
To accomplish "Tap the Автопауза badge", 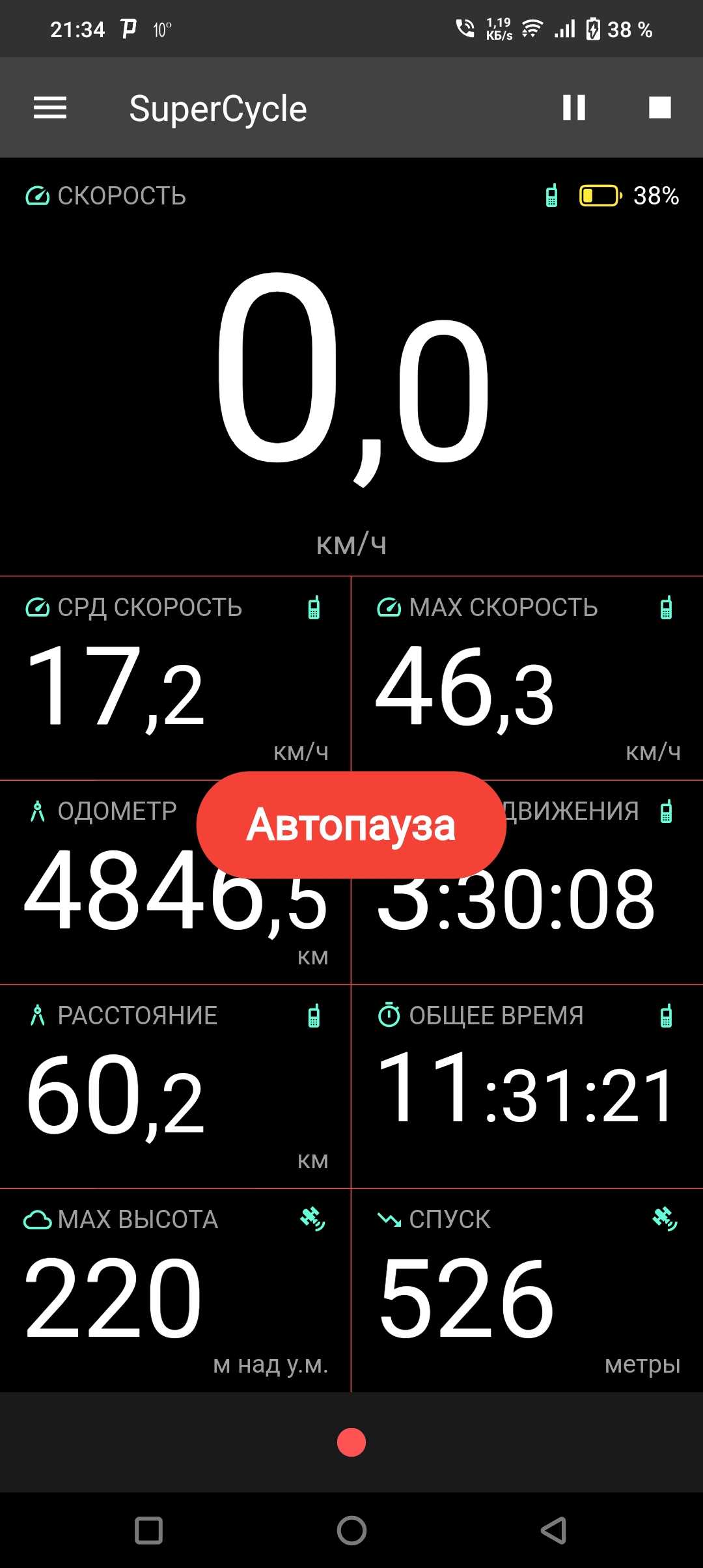I will (351, 825).
